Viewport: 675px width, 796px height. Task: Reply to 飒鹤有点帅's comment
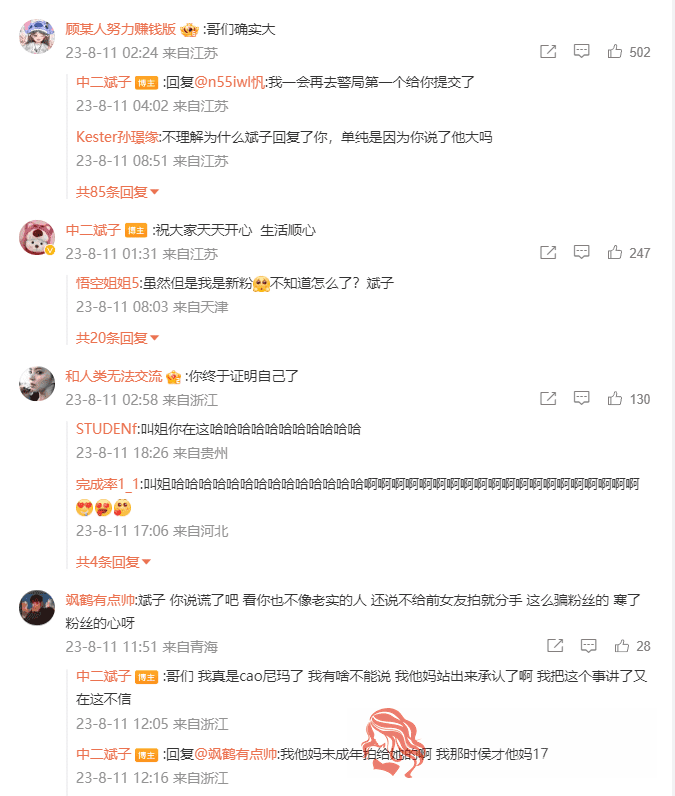coord(589,646)
